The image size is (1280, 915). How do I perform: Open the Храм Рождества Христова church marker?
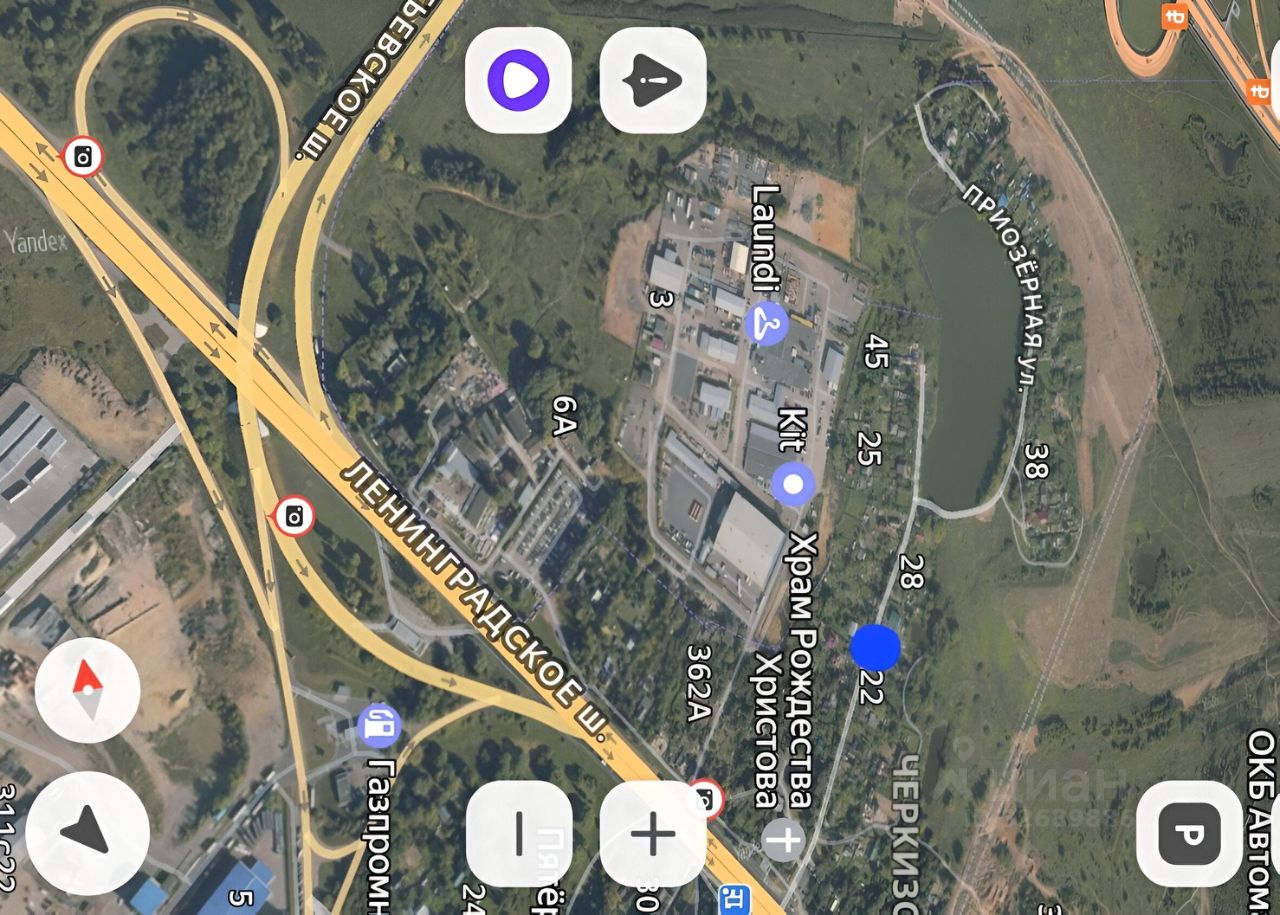click(x=784, y=838)
